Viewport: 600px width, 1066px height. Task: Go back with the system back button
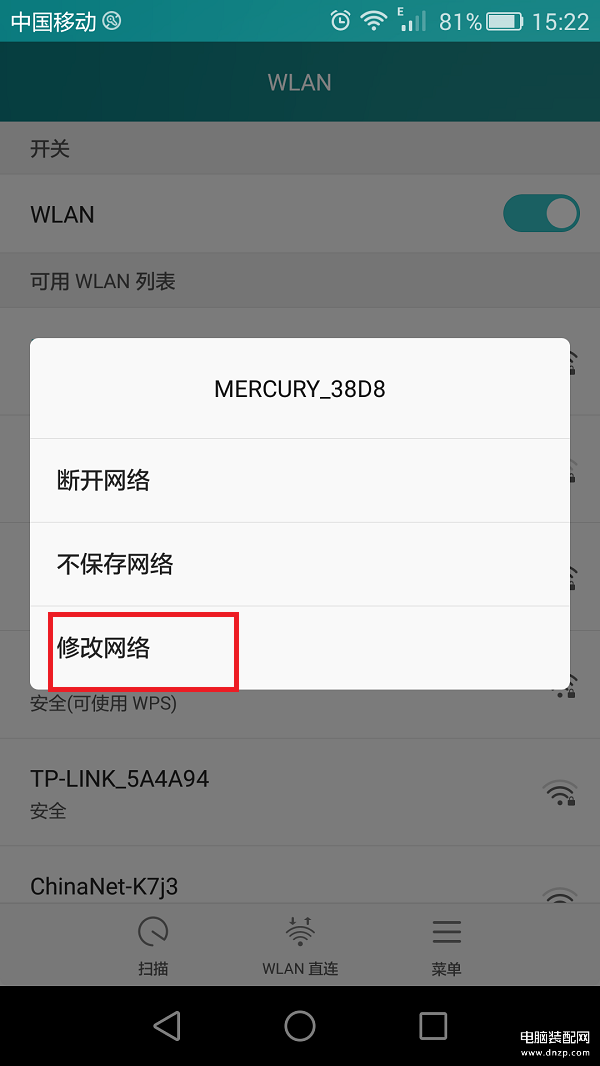click(166, 1025)
